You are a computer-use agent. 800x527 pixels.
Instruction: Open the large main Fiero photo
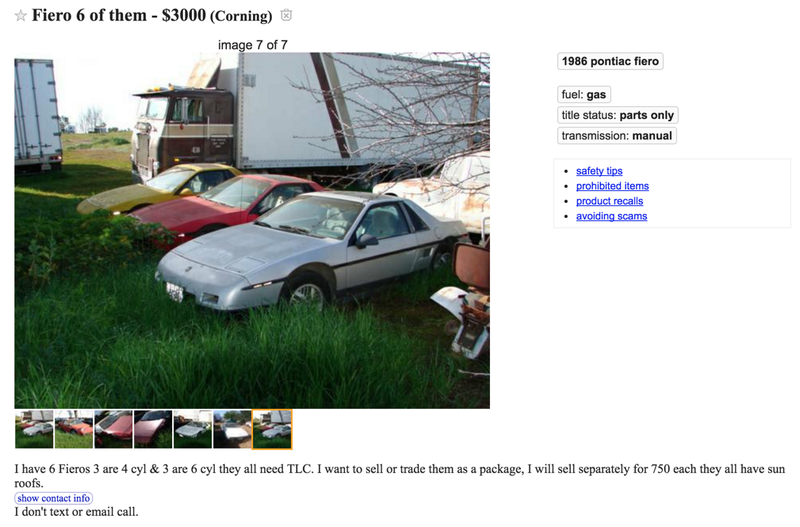click(x=252, y=230)
